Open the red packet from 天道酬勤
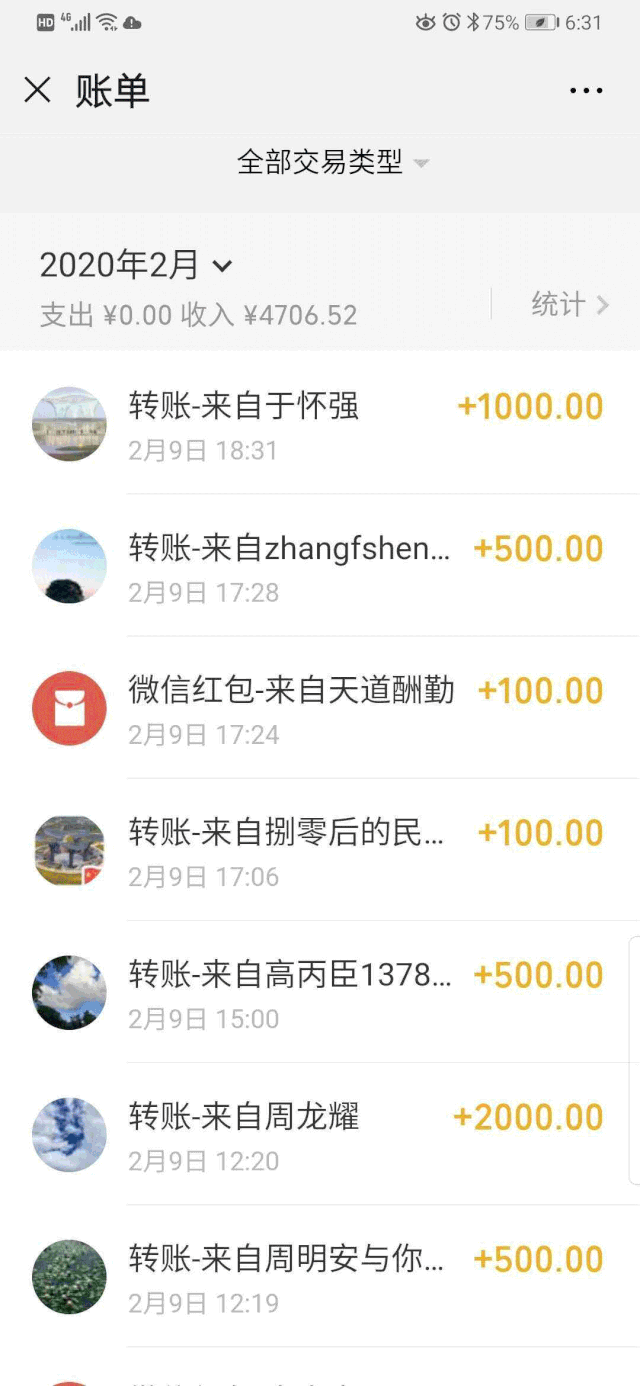 [x=320, y=707]
